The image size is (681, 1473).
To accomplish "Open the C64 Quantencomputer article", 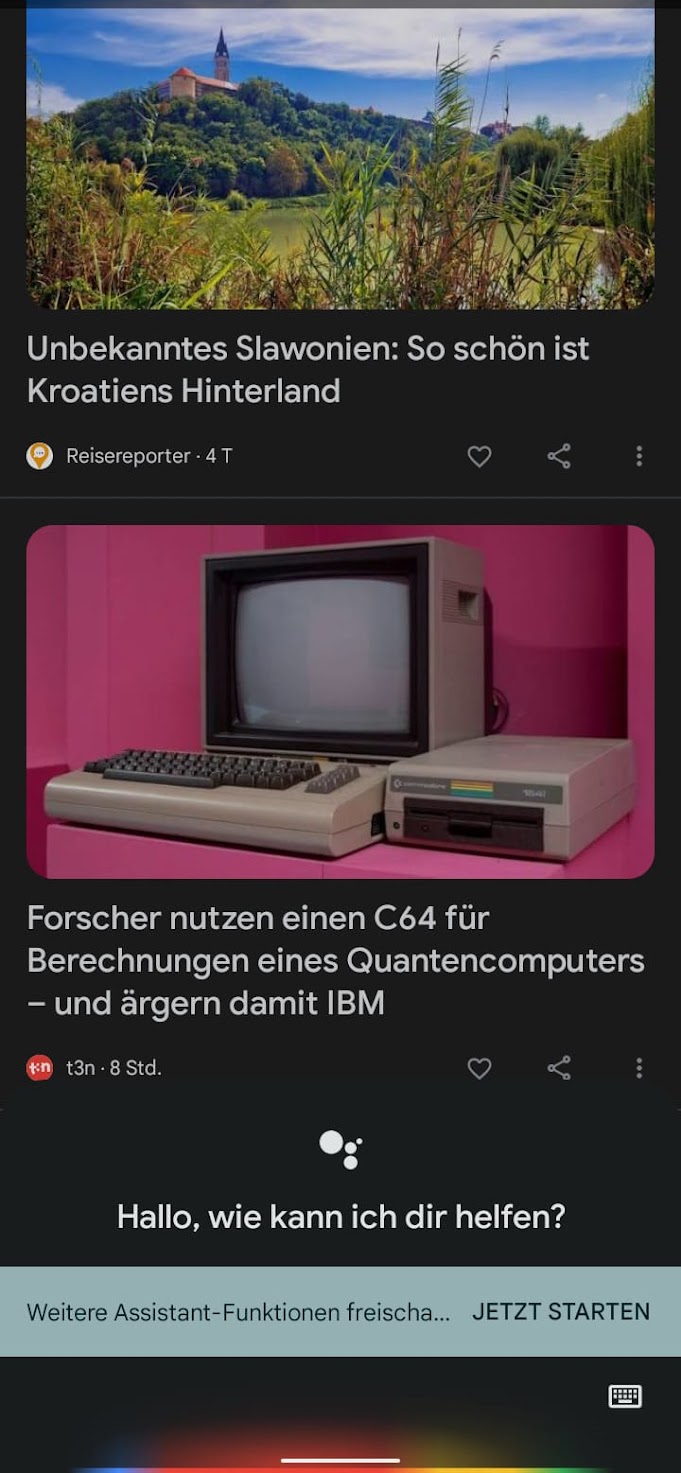I will tap(335, 960).
